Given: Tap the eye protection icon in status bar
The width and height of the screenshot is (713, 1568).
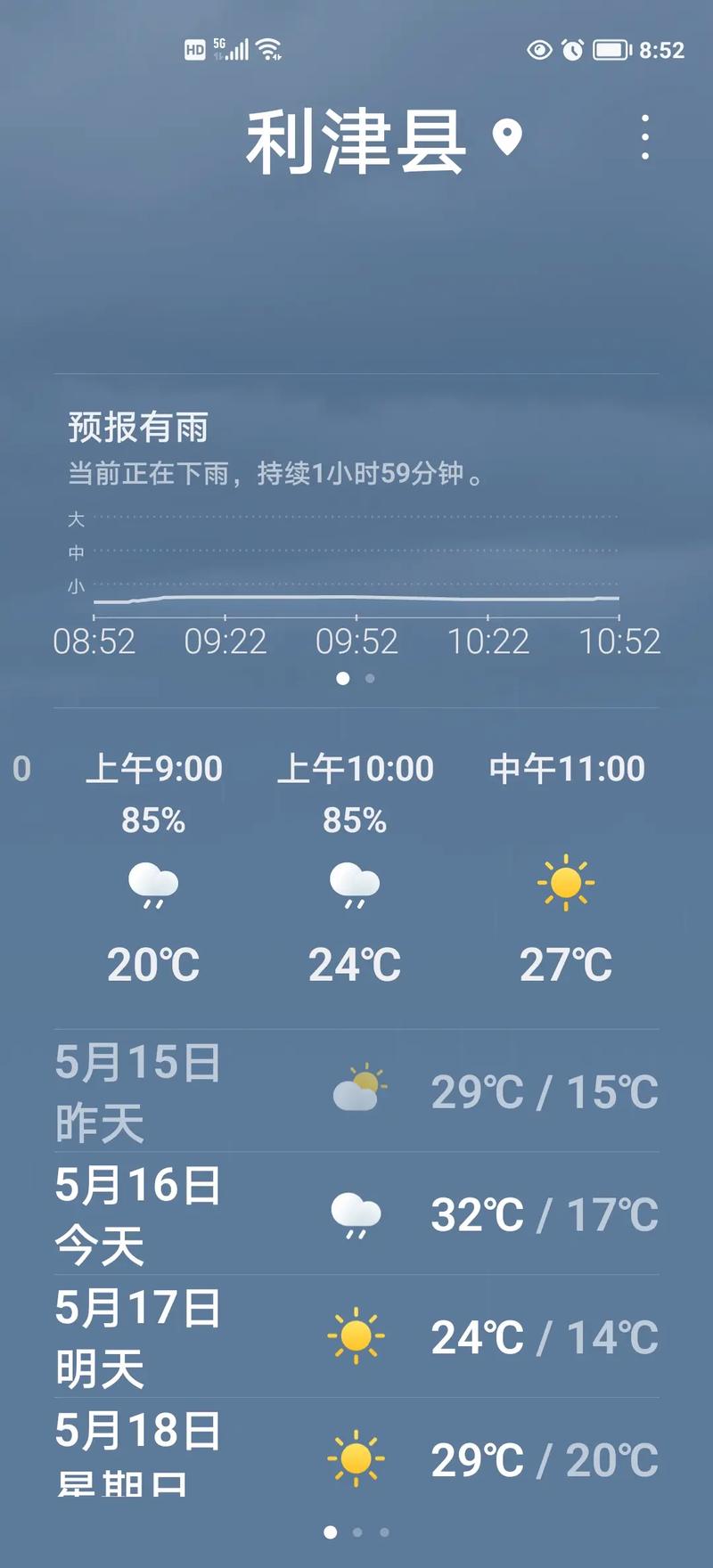Looking at the screenshot, I should pyautogui.click(x=538, y=51).
